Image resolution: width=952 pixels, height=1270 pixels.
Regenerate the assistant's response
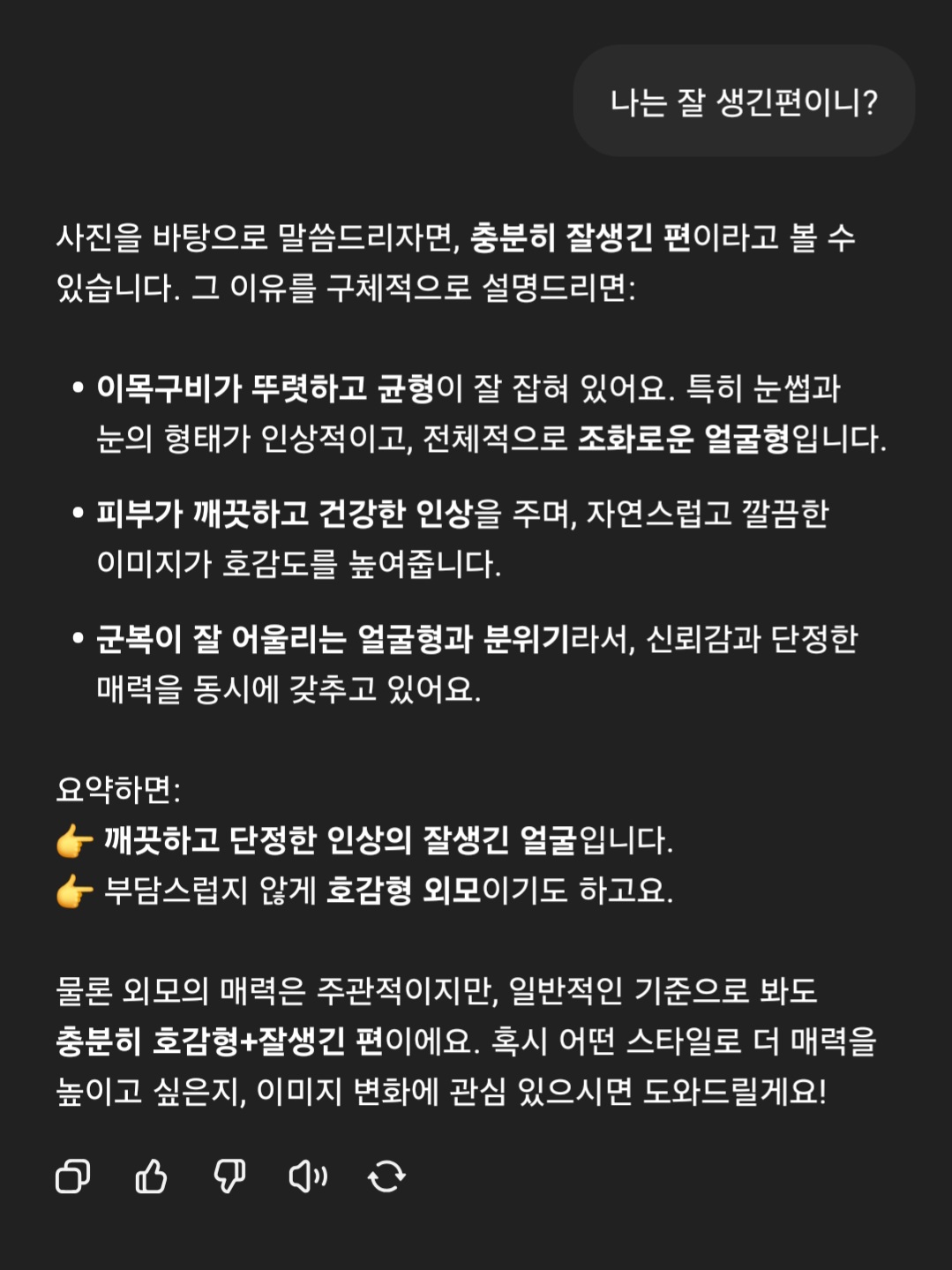[x=386, y=1176]
